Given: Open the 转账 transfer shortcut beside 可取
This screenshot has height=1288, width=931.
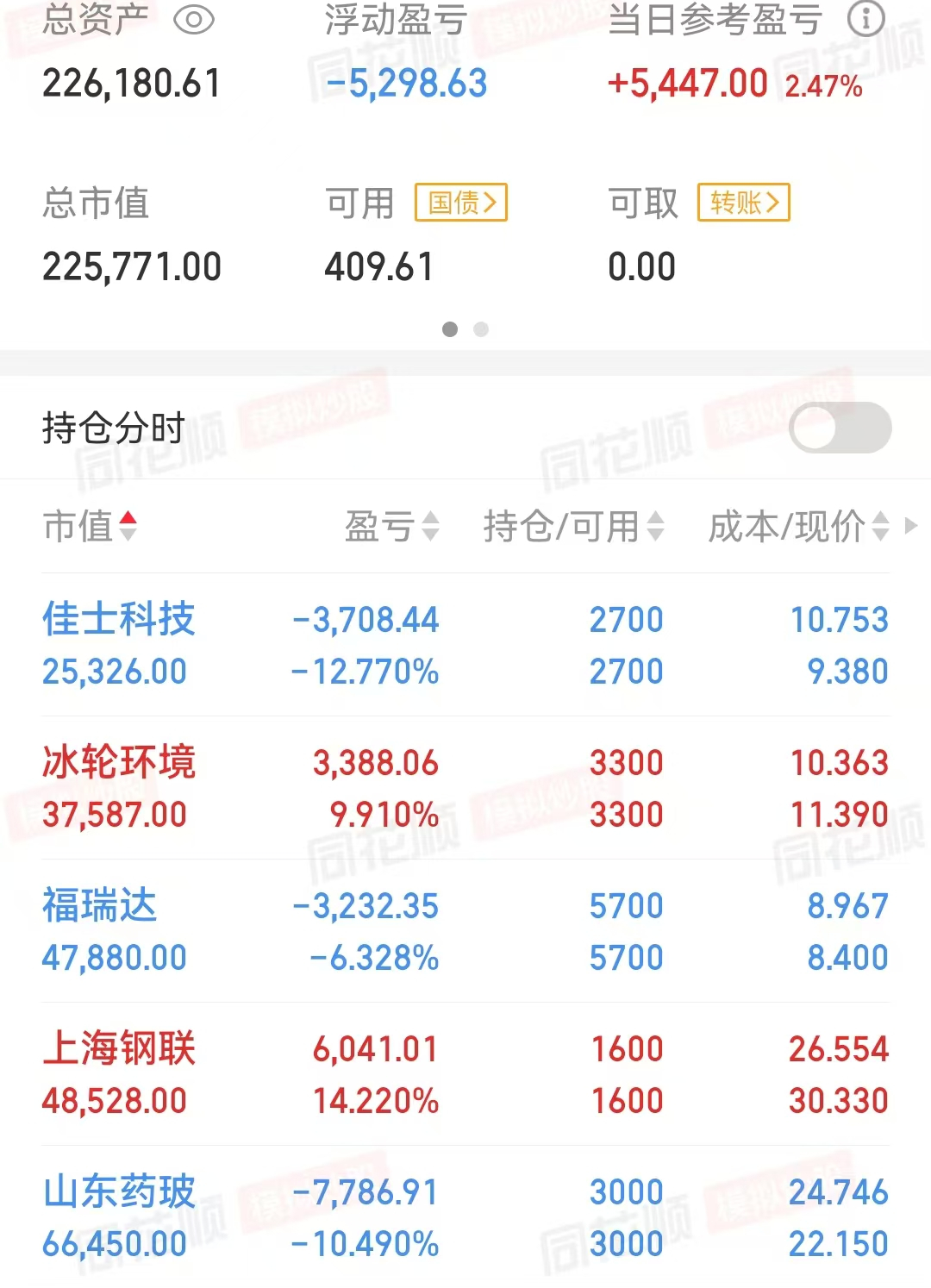Looking at the screenshot, I should click(x=743, y=203).
